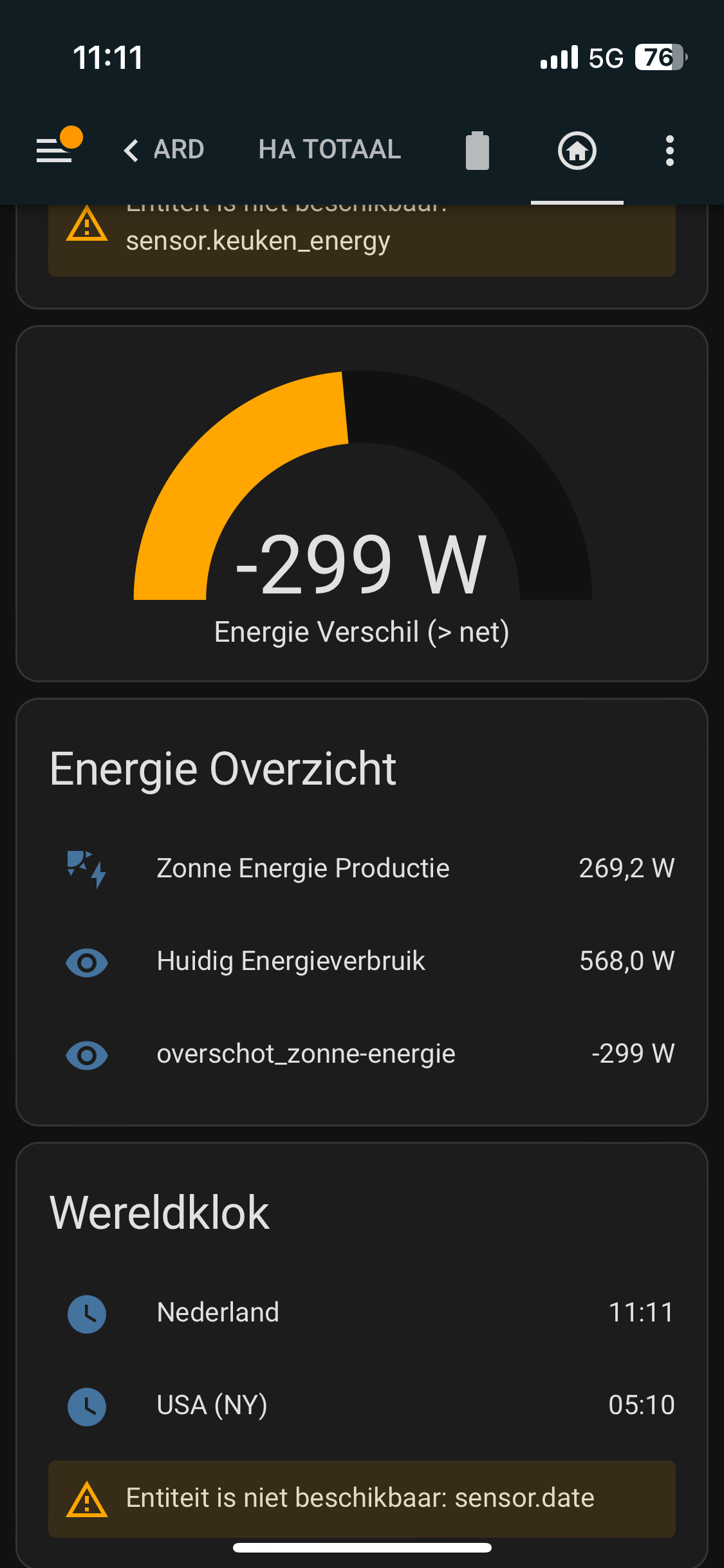Open the Home Assistant sidebar menu

coord(55,150)
